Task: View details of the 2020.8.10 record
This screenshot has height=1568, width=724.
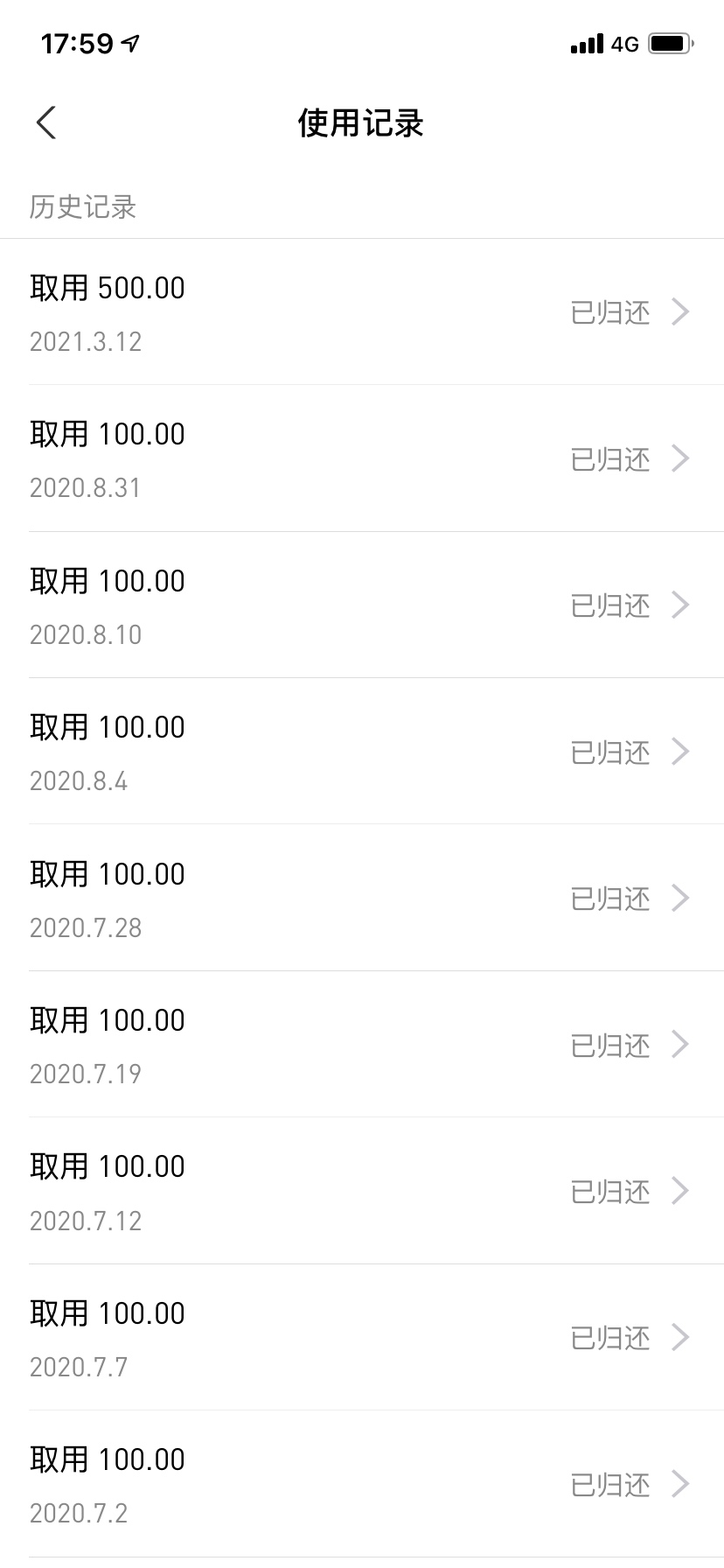Action: click(362, 605)
